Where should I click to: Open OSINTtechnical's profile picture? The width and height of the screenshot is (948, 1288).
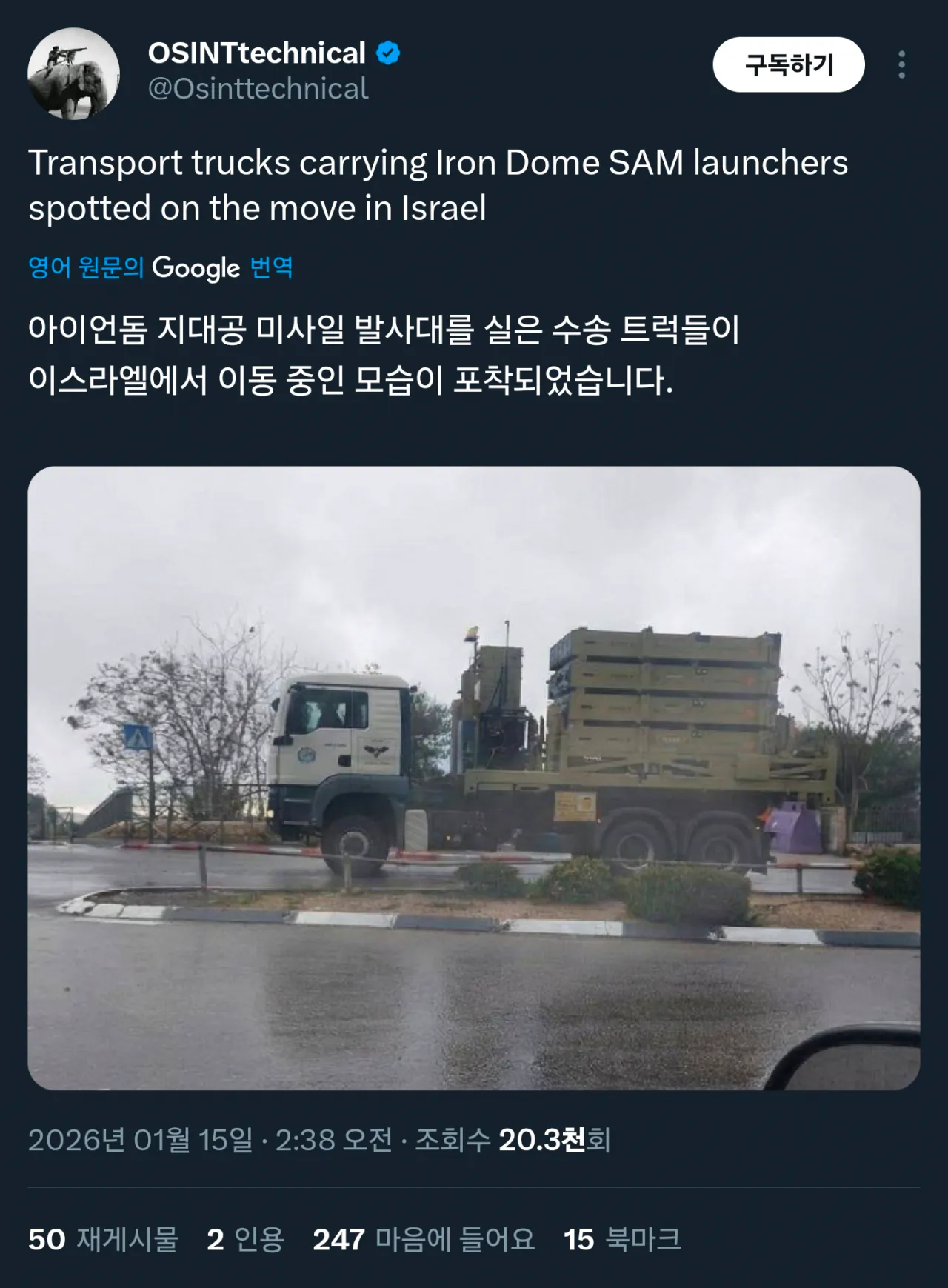[x=73, y=73]
